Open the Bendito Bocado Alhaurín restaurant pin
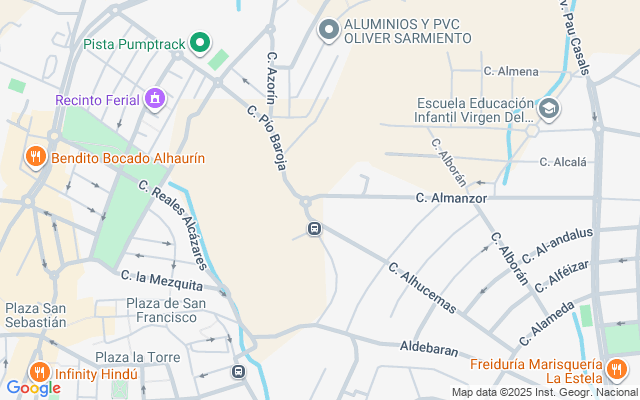 click(x=37, y=157)
